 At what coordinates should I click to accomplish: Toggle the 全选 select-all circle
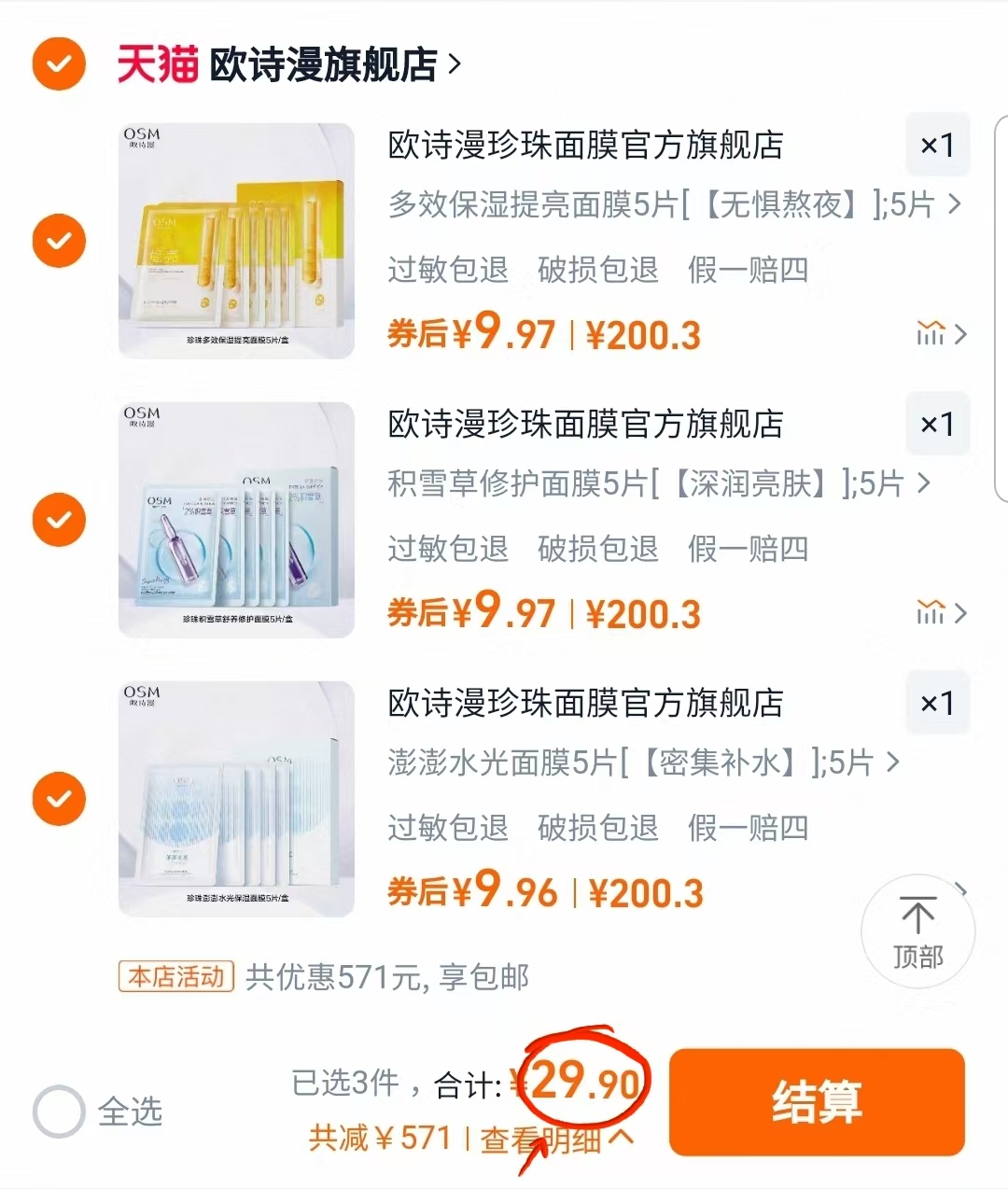tap(59, 1111)
